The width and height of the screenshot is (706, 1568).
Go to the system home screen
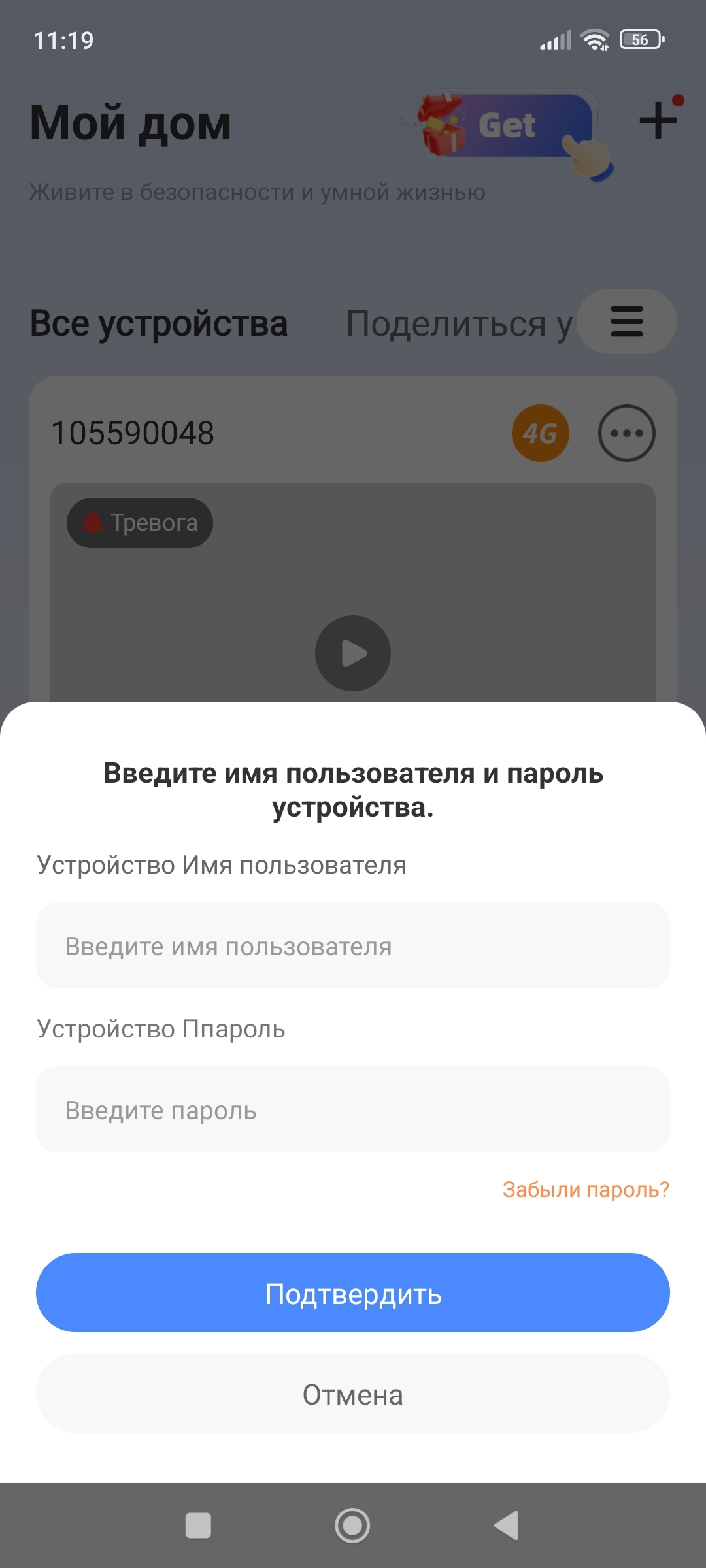point(352,1526)
